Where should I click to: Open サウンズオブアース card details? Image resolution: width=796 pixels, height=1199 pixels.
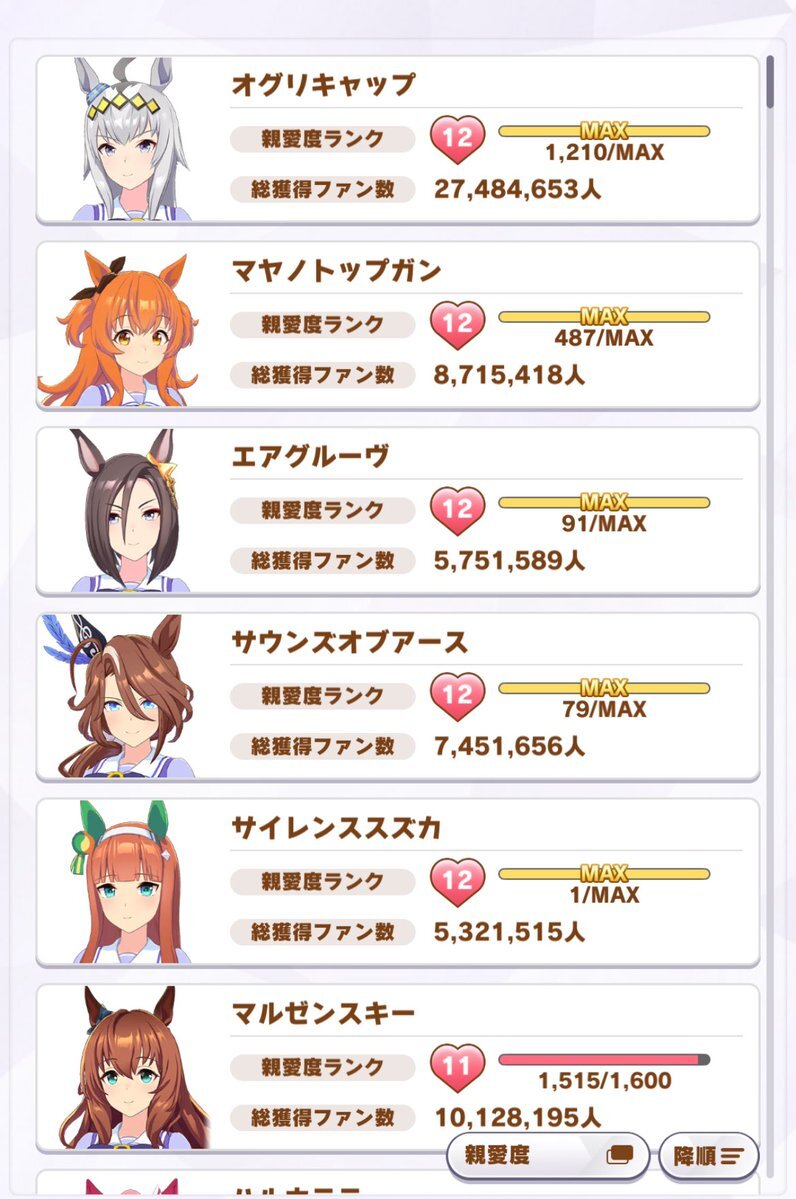tap(398, 696)
